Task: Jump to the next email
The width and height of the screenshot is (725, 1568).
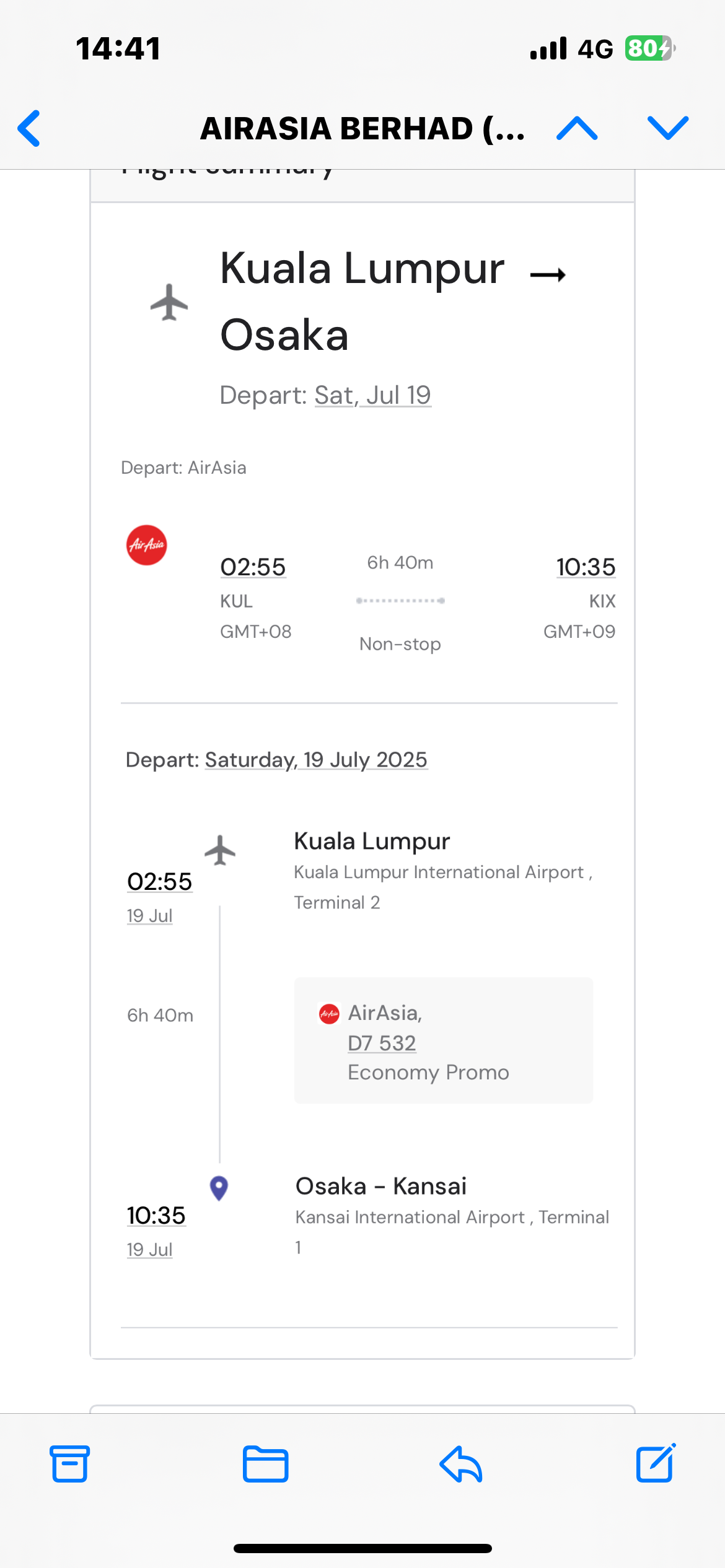Action: (x=668, y=128)
